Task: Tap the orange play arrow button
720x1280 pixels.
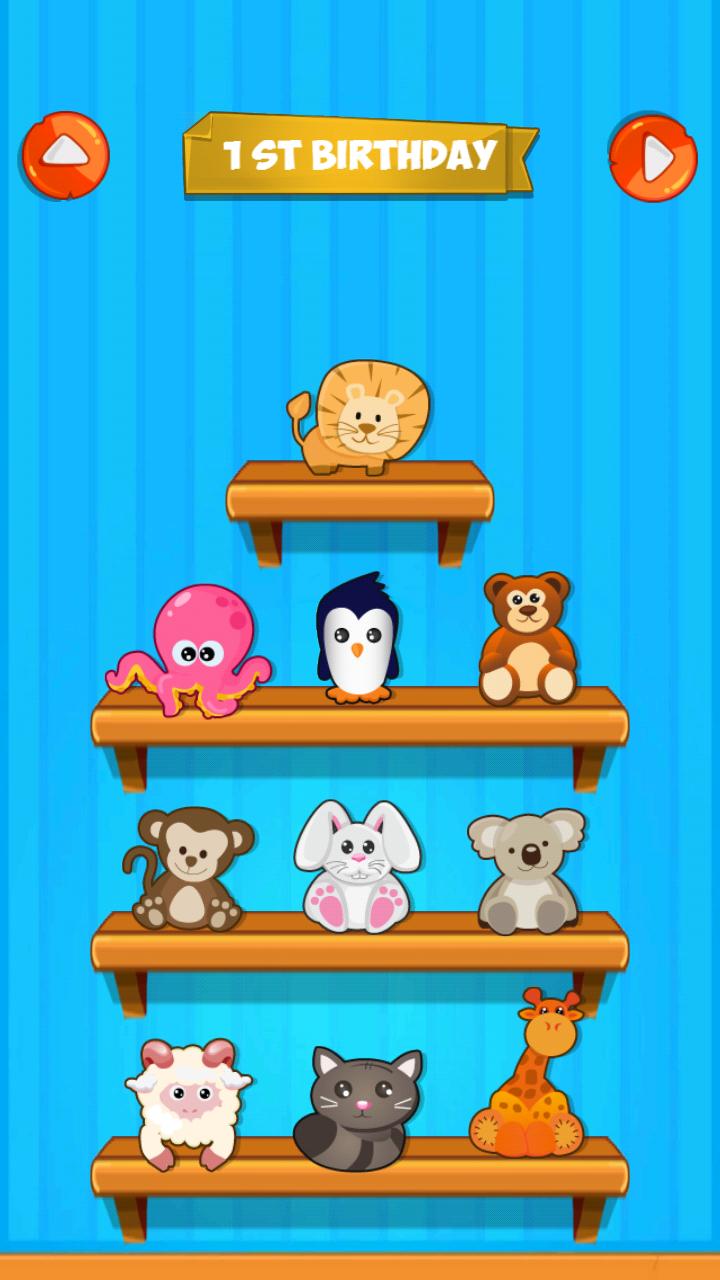Action: [653, 158]
